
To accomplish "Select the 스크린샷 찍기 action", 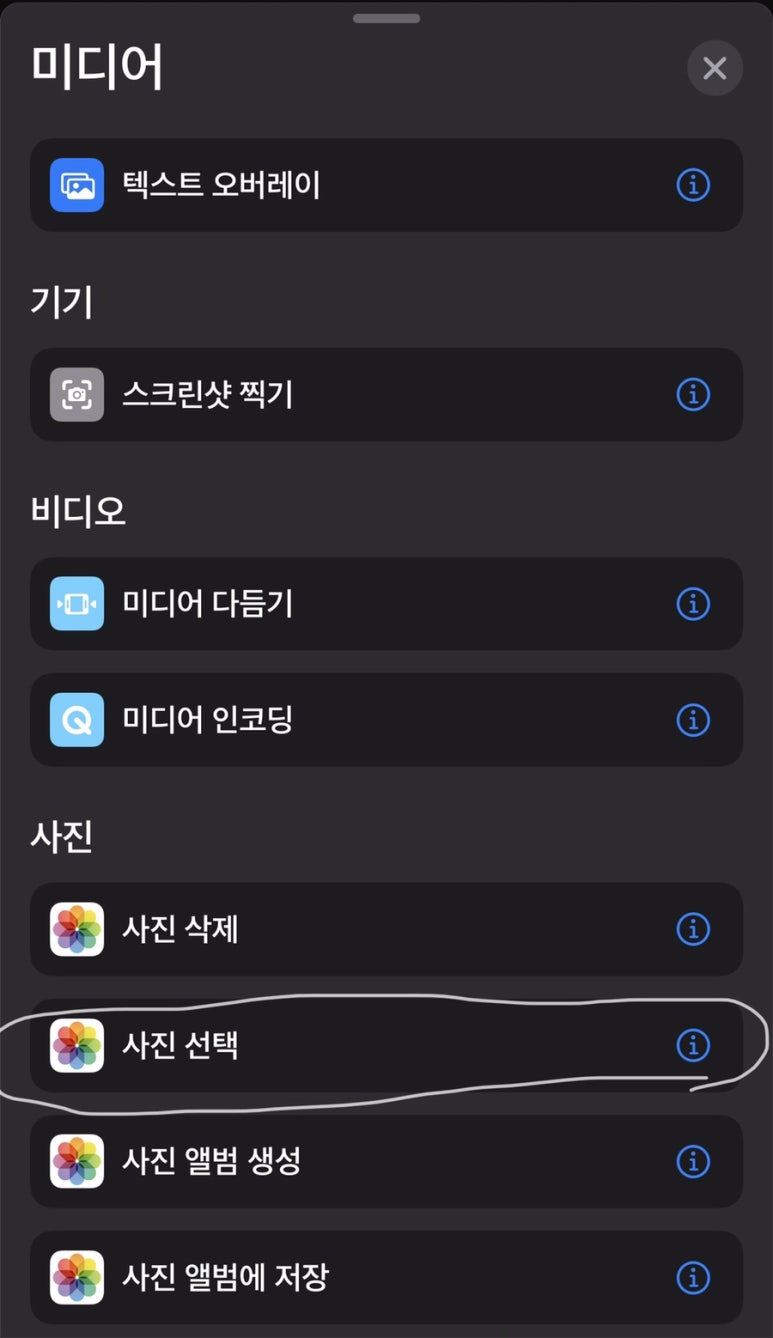I will pyautogui.click(x=386, y=395).
